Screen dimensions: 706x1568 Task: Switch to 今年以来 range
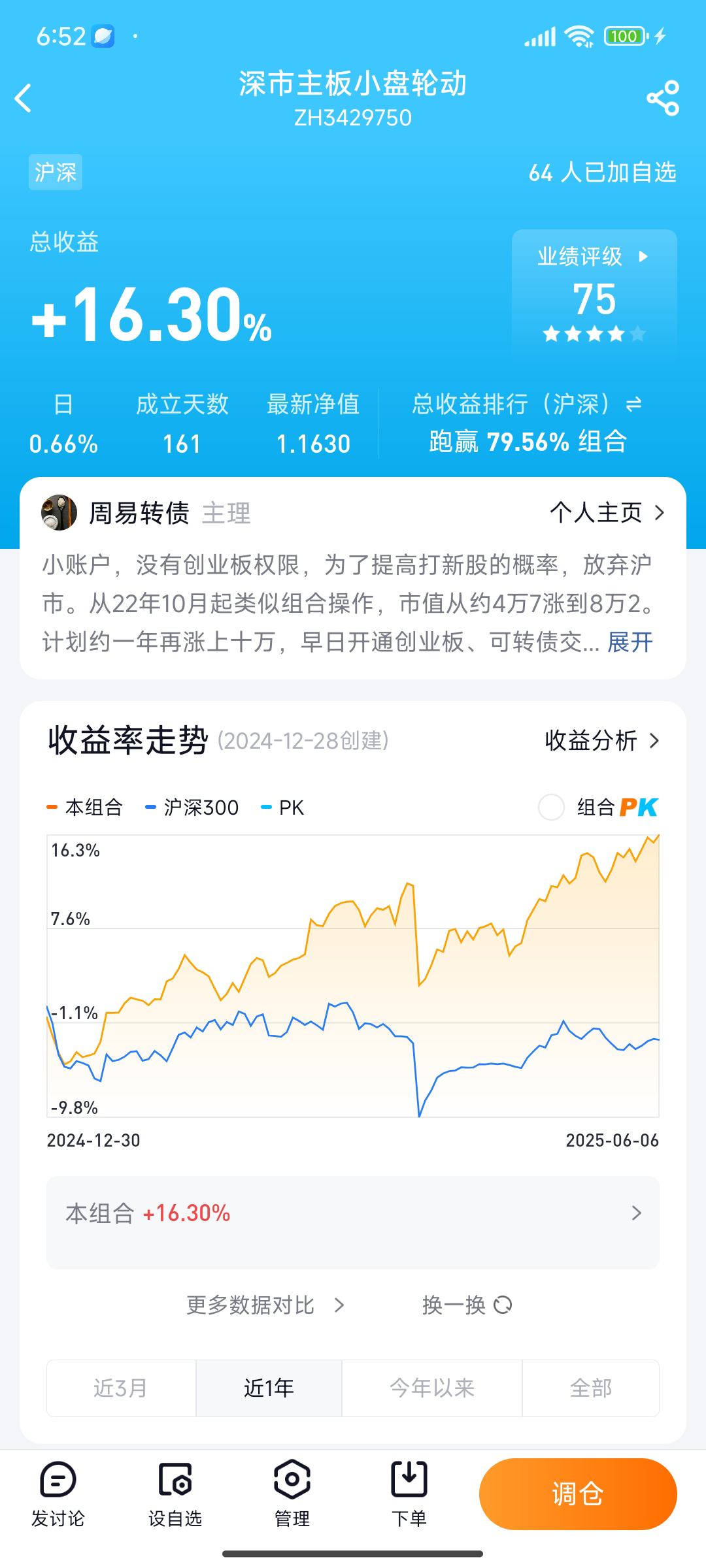coord(431,1388)
